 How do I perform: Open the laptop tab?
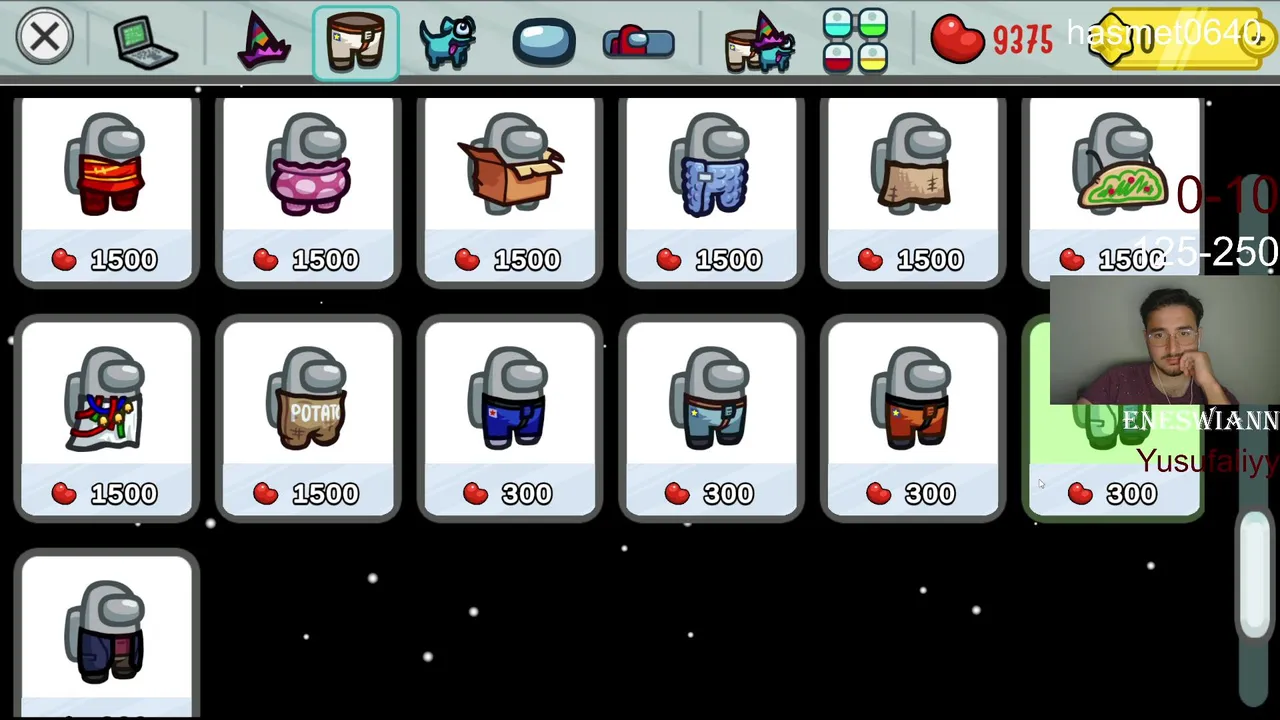click(146, 41)
